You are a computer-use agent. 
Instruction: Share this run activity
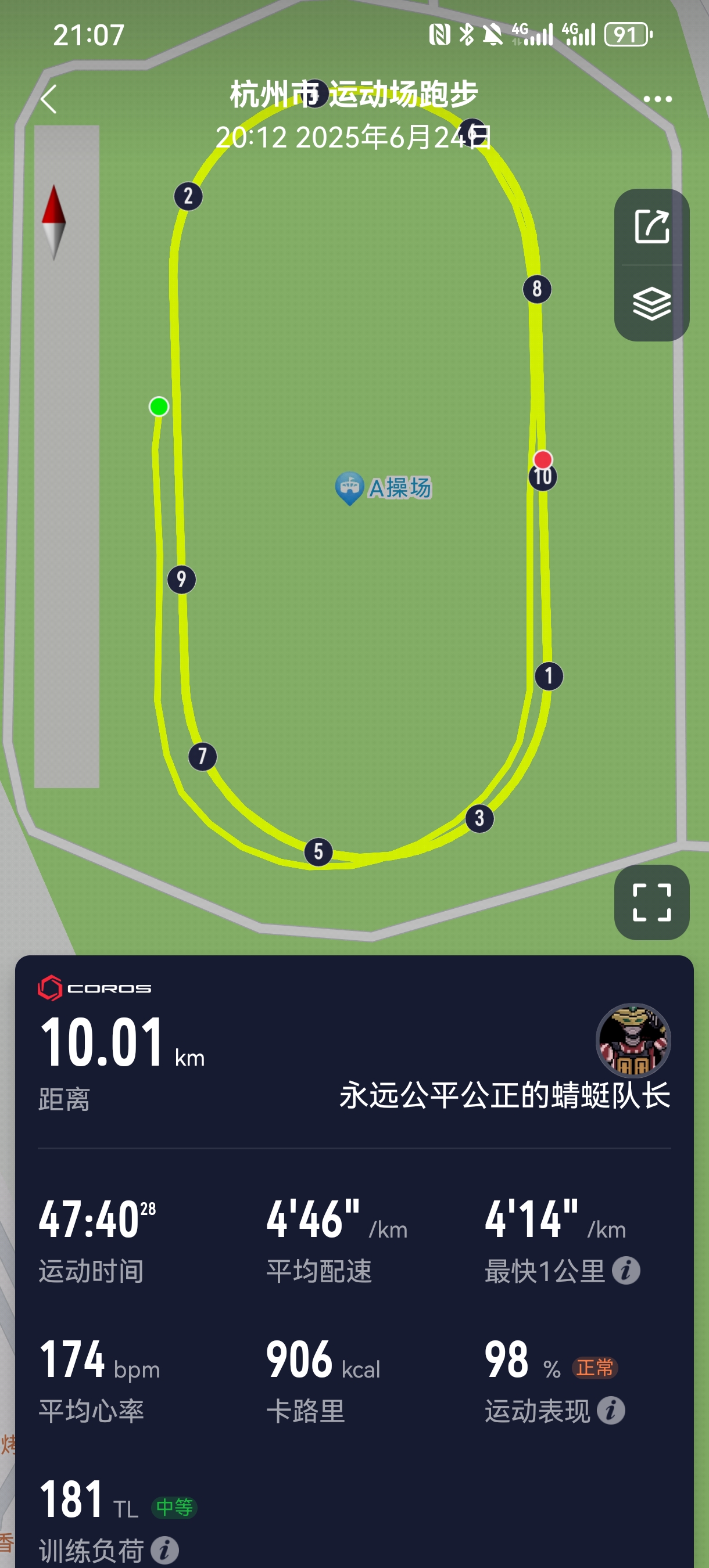click(x=651, y=227)
